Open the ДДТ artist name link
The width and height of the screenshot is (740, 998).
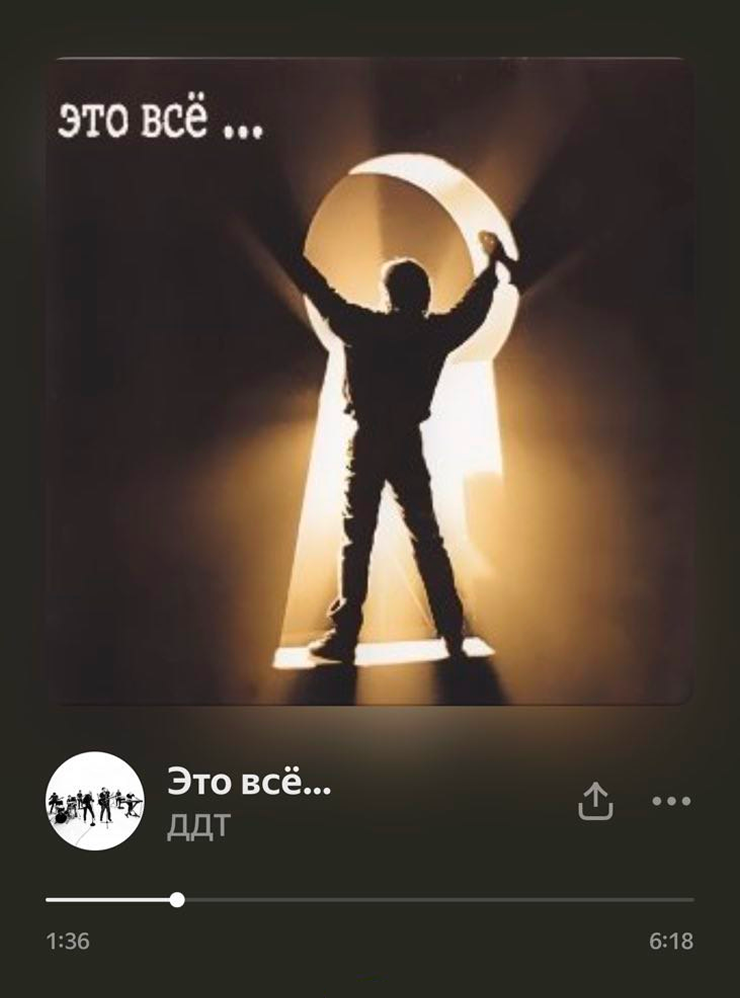[198, 827]
